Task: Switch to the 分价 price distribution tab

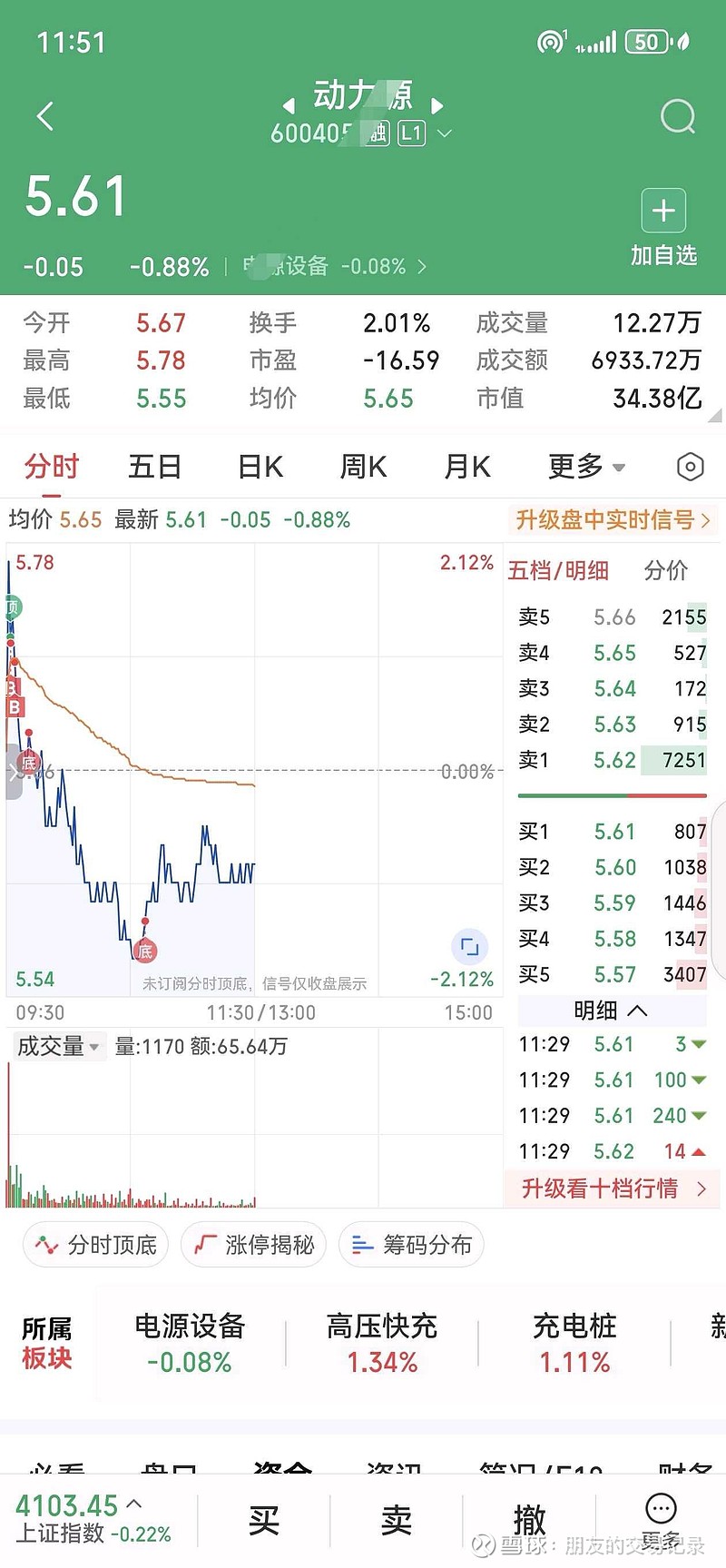Action: tap(667, 570)
